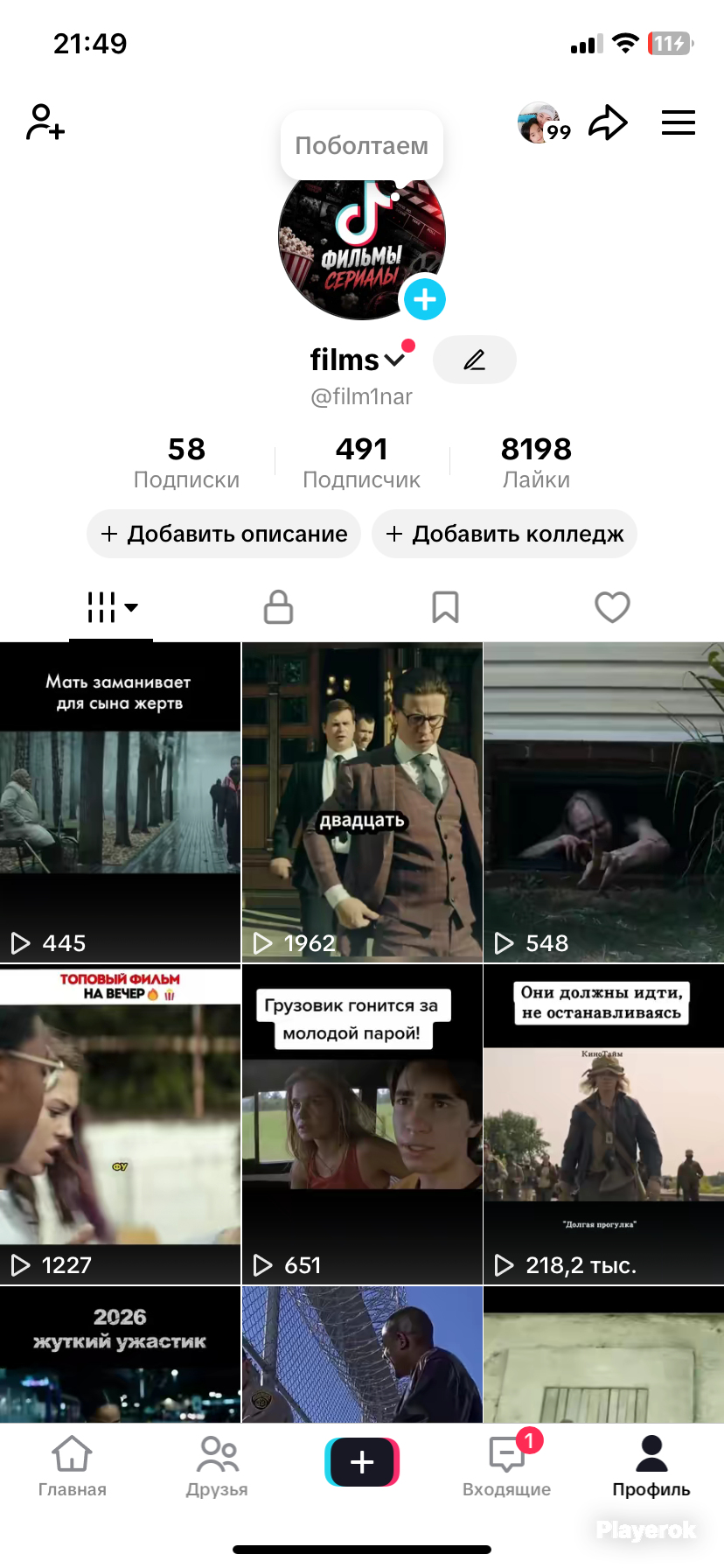Tap Добавить описание button

click(224, 534)
